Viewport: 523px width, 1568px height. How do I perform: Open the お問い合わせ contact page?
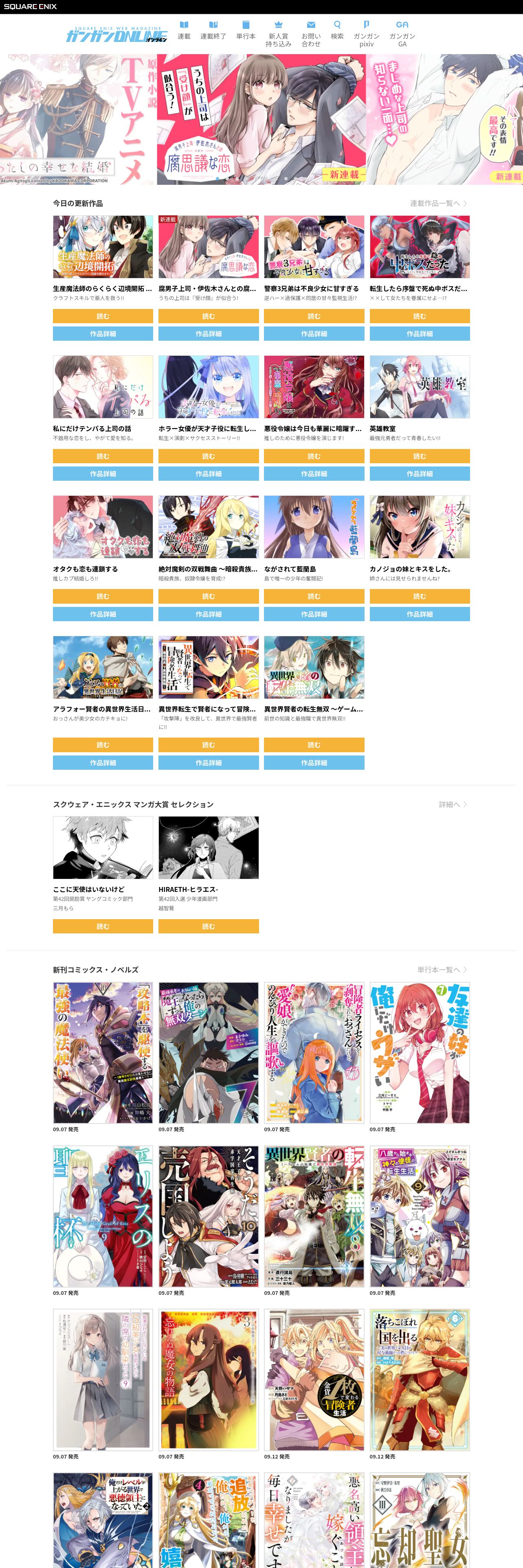[x=311, y=34]
